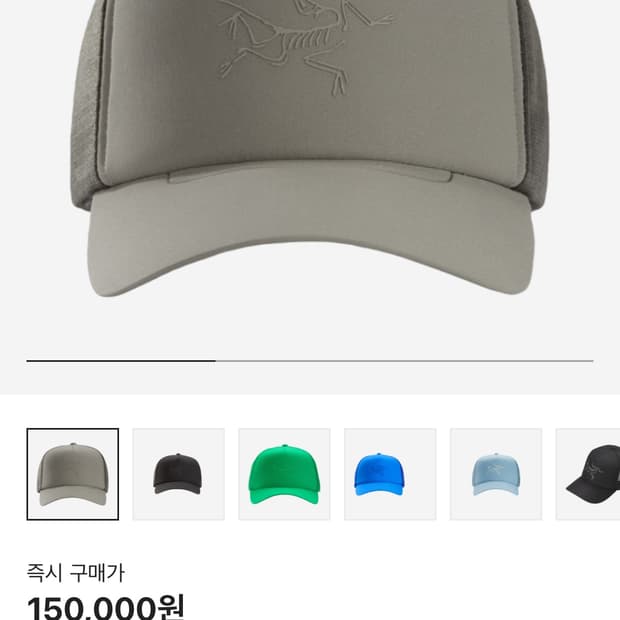Pick the light blue cap thumbnail
The image size is (620, 620).
click(496, 474)
